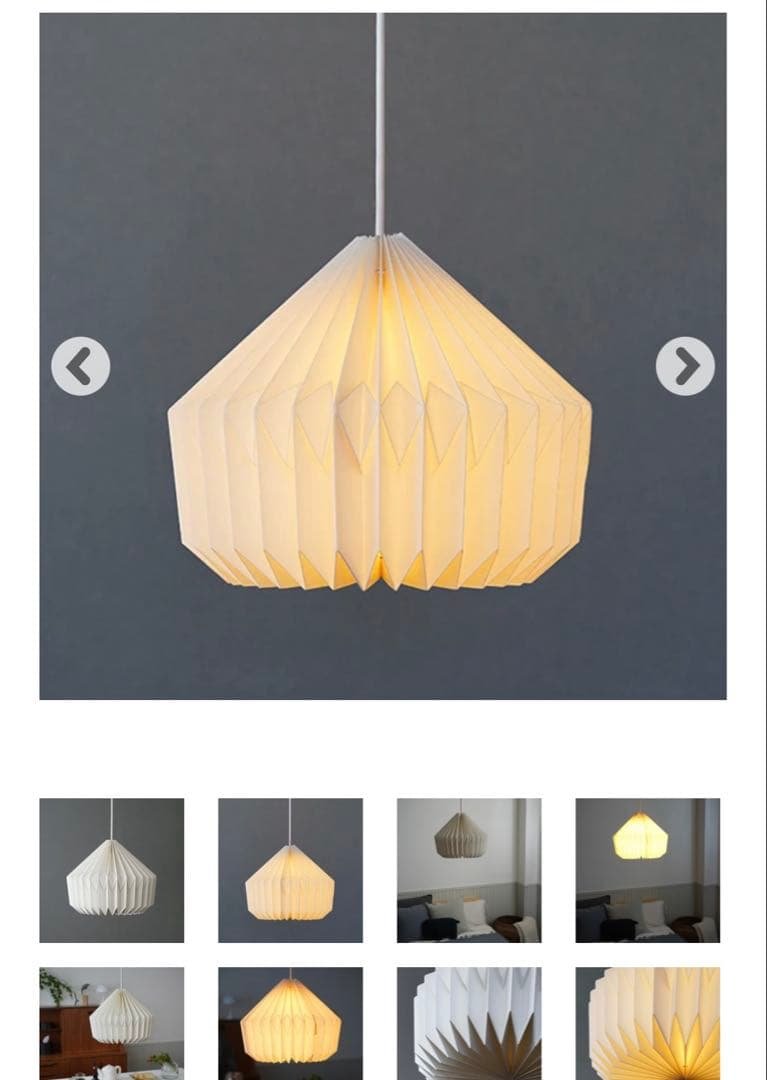This screenshot has width=767, height=1080.
Task: Select the lit lamp thumbnail on gray background
Action: click(x=290, y=870)
